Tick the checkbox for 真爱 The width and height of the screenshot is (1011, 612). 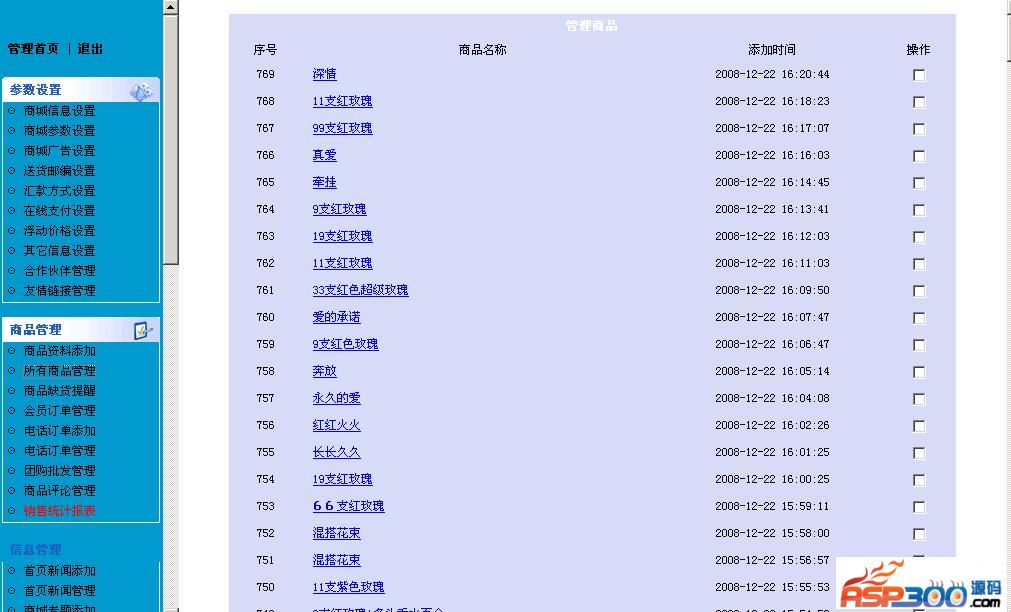point(919,156)
